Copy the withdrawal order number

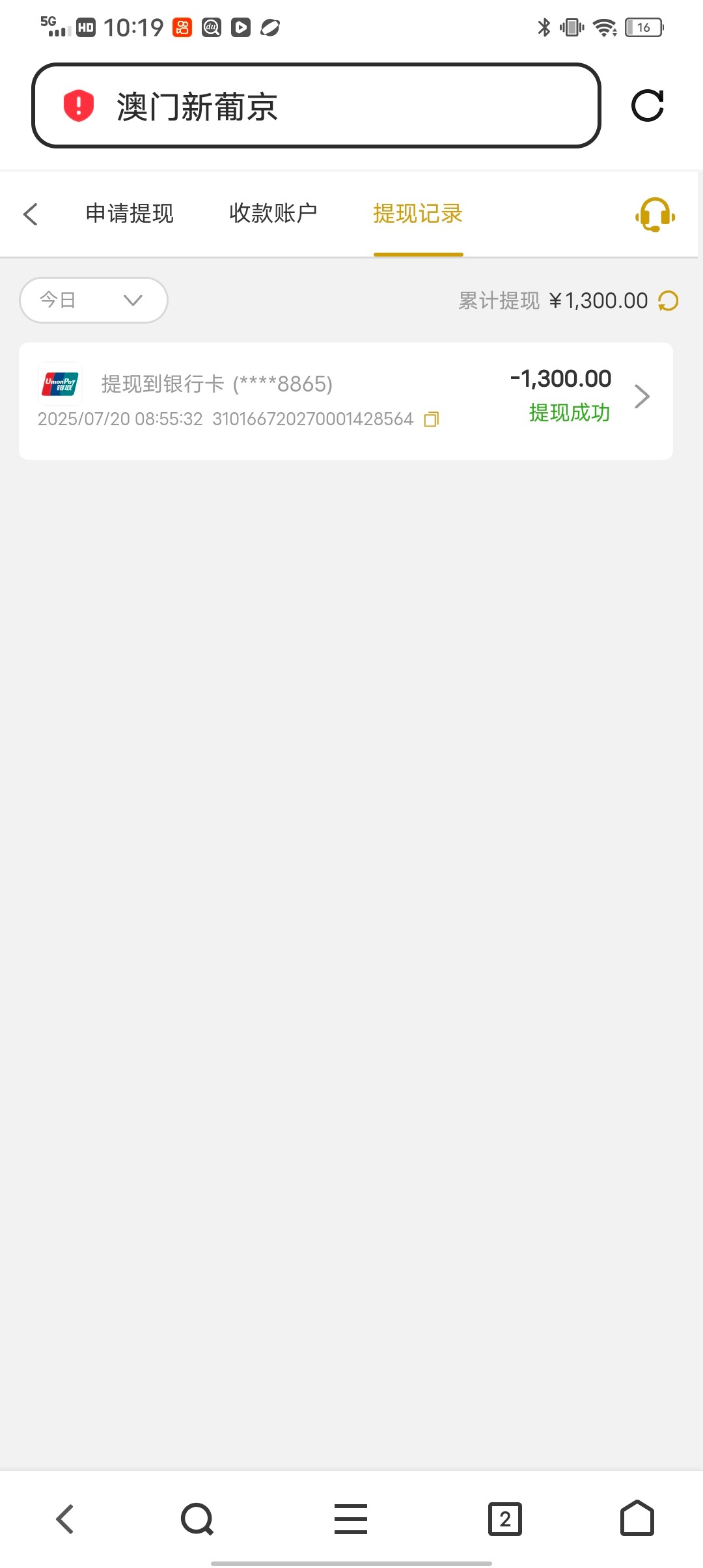(432, 419)
